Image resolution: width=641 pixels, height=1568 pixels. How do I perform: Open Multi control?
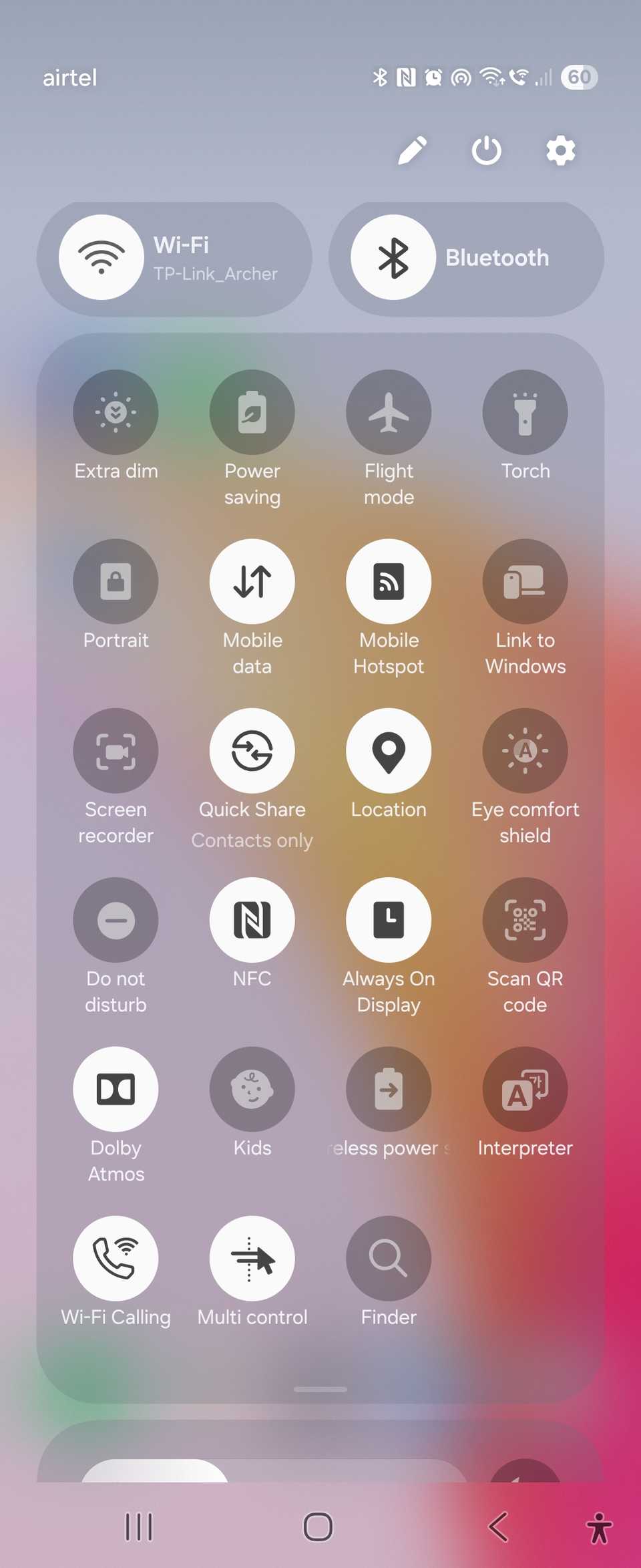252,1258
